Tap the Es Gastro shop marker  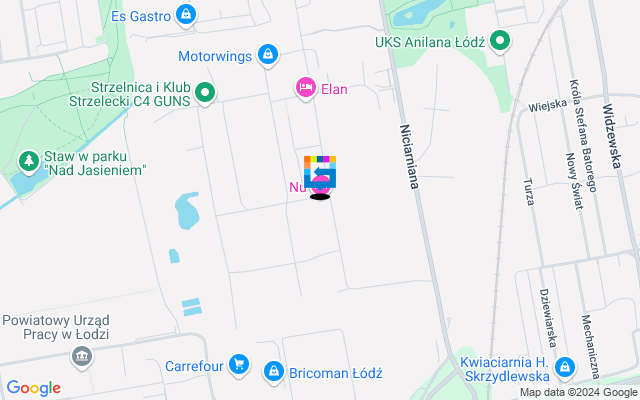click(x=185, y=15)
